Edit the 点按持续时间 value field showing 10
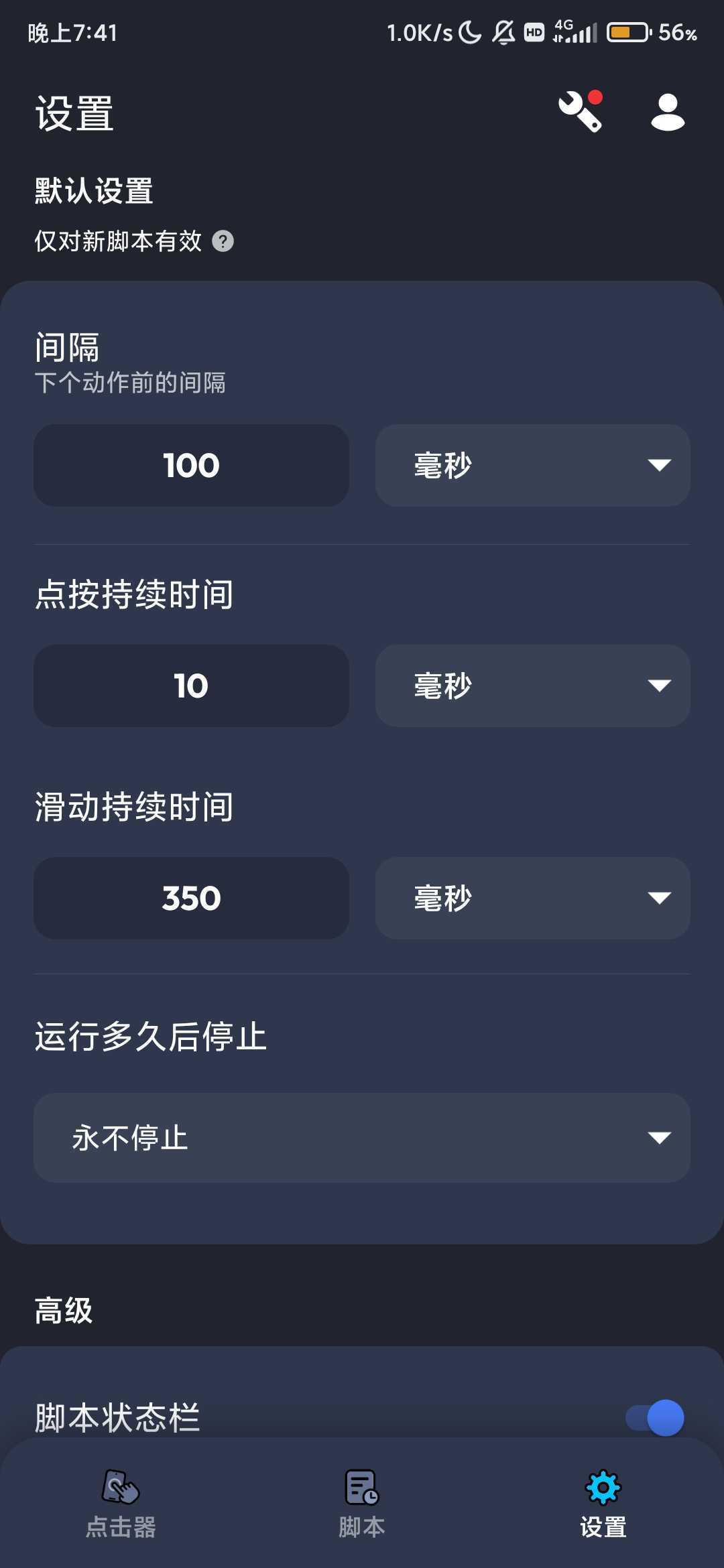 pyautogui.click(x=191, y=685)
